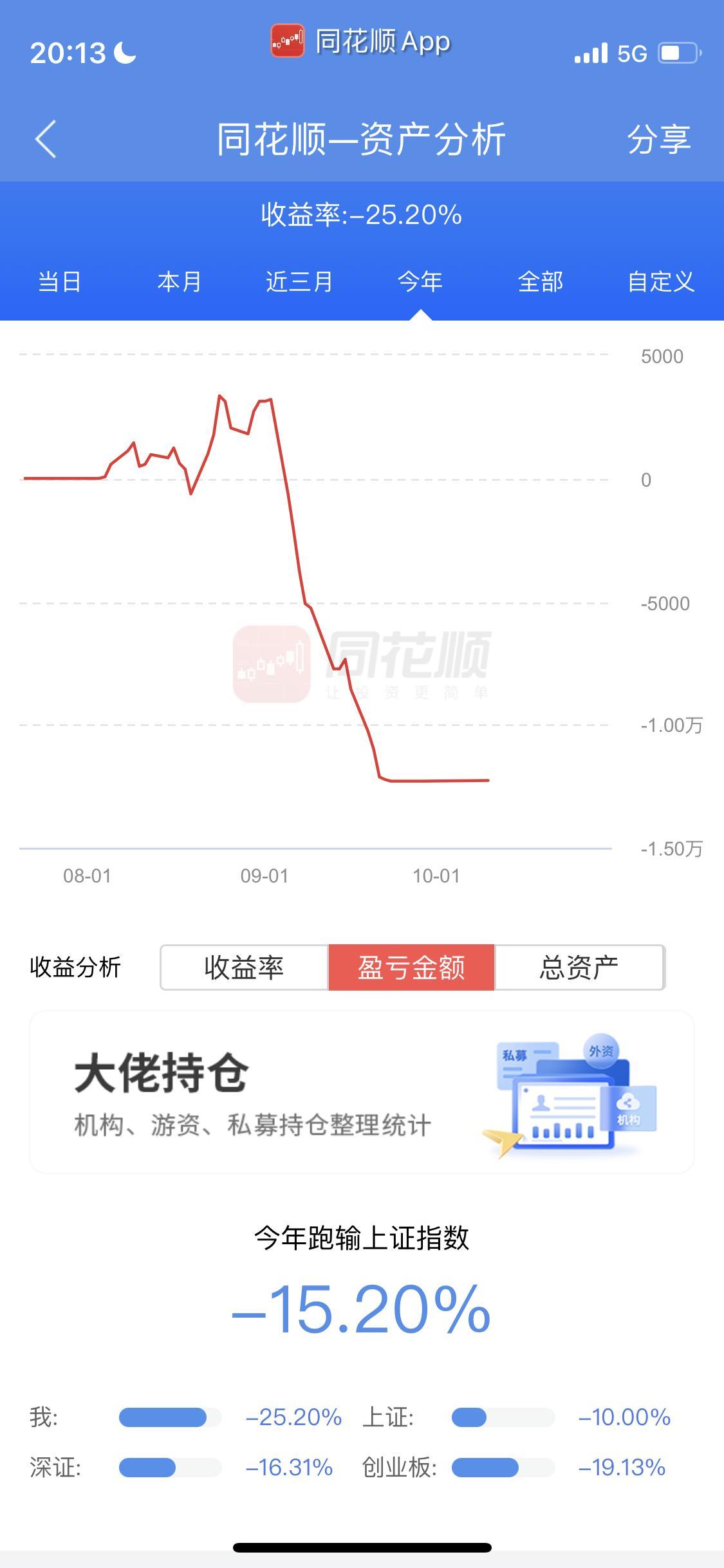
Task: Show the 总资产 chart
Action: pos(579,967)
